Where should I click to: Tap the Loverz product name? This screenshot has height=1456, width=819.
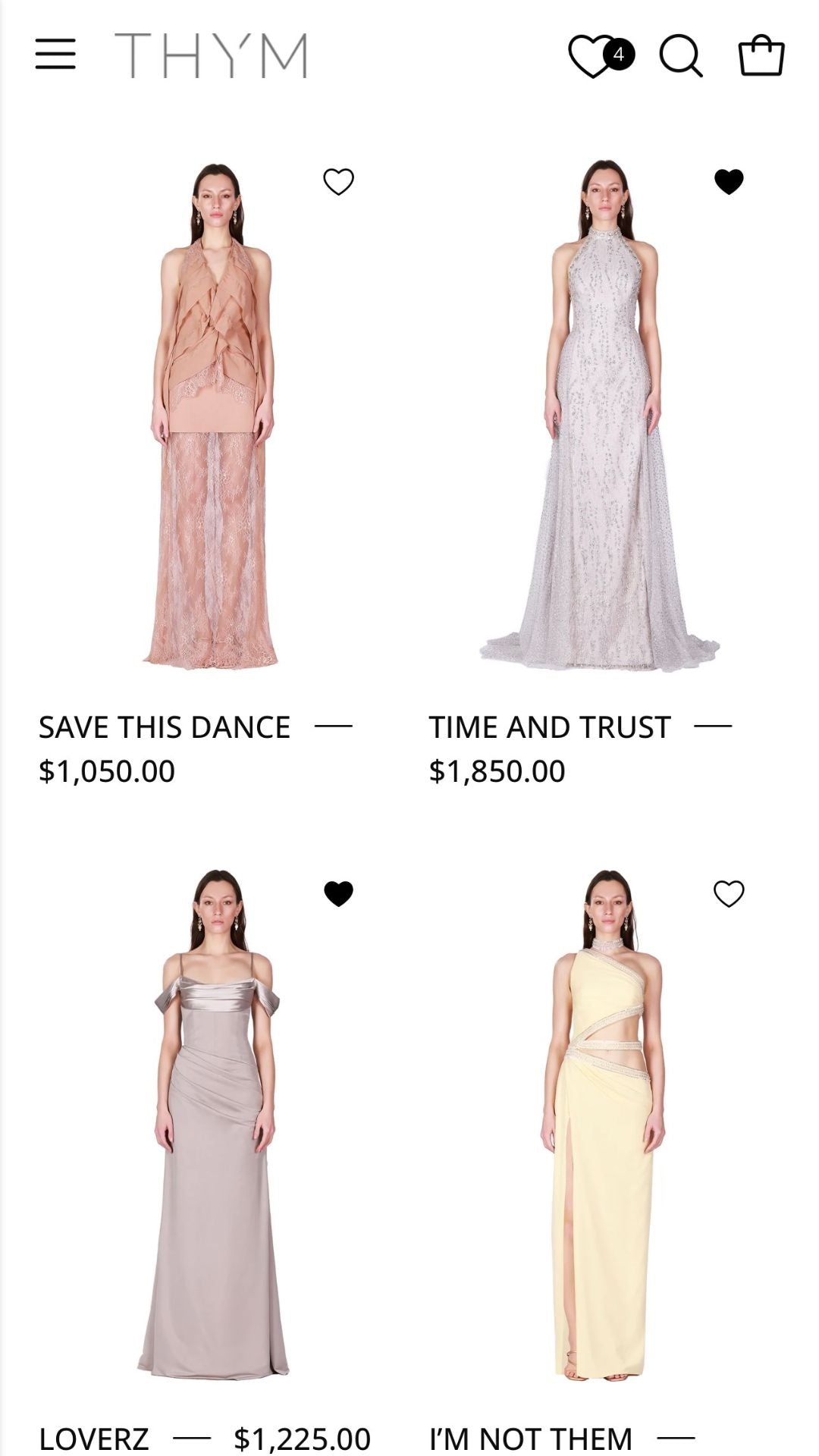[x=94, y=1438]
